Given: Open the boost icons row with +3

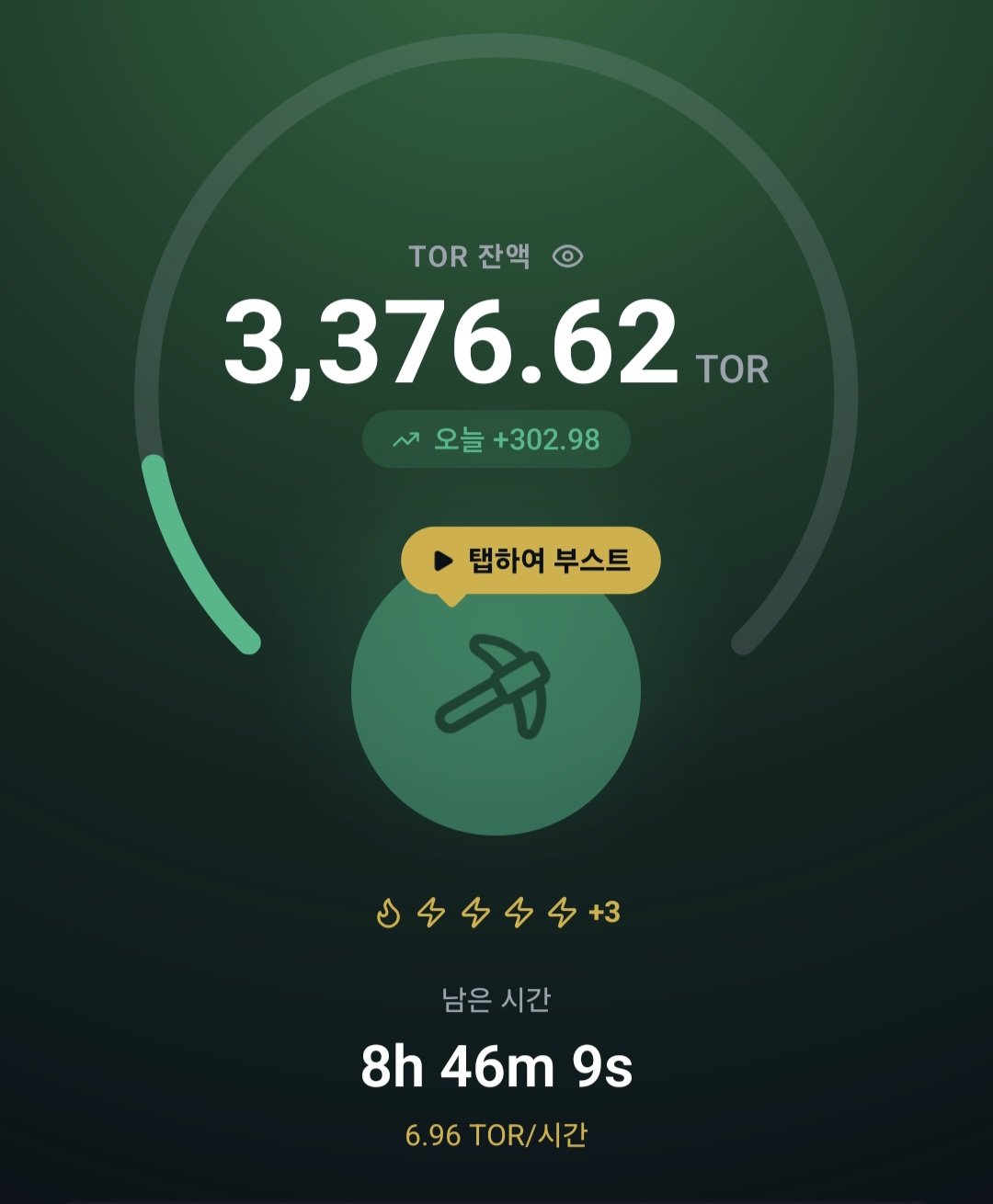Looking at the screenshot, I should (x=497, y=913).
